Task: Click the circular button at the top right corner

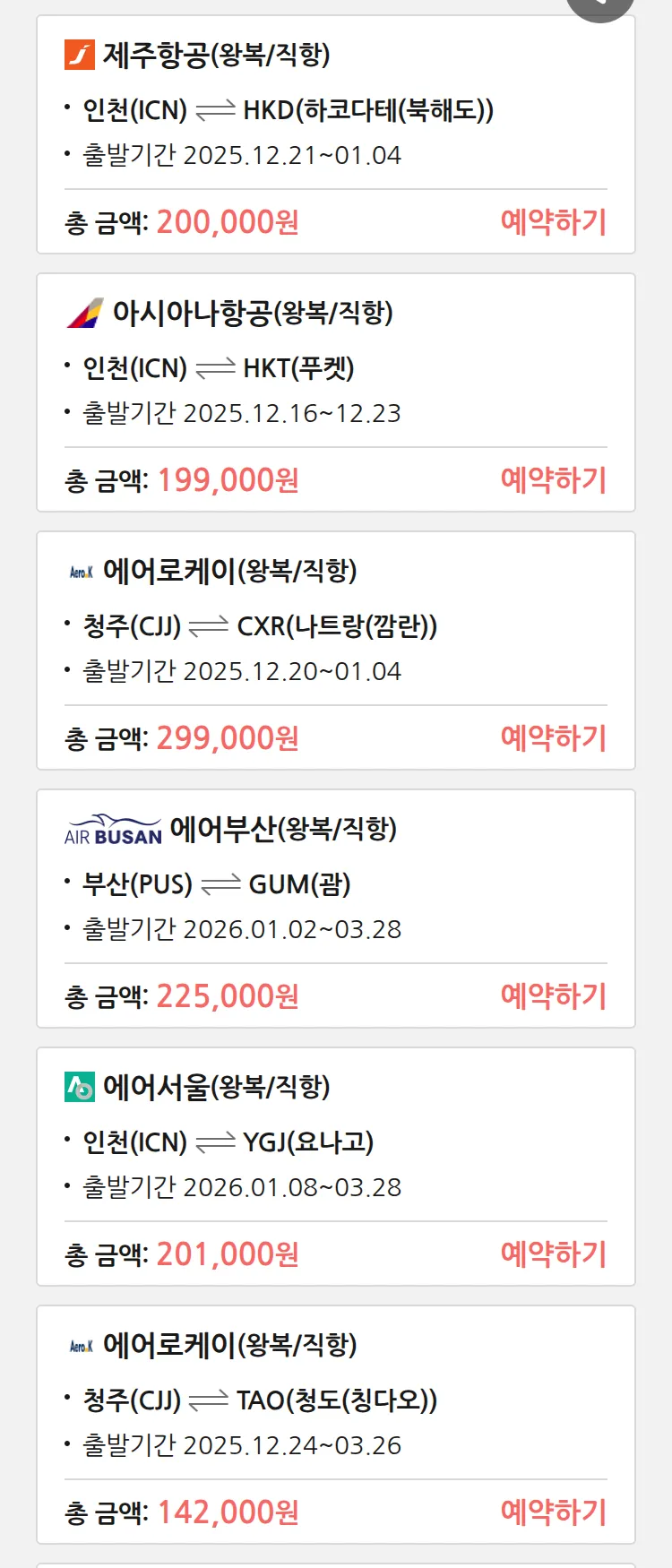Action: click(x=599, y=9)
